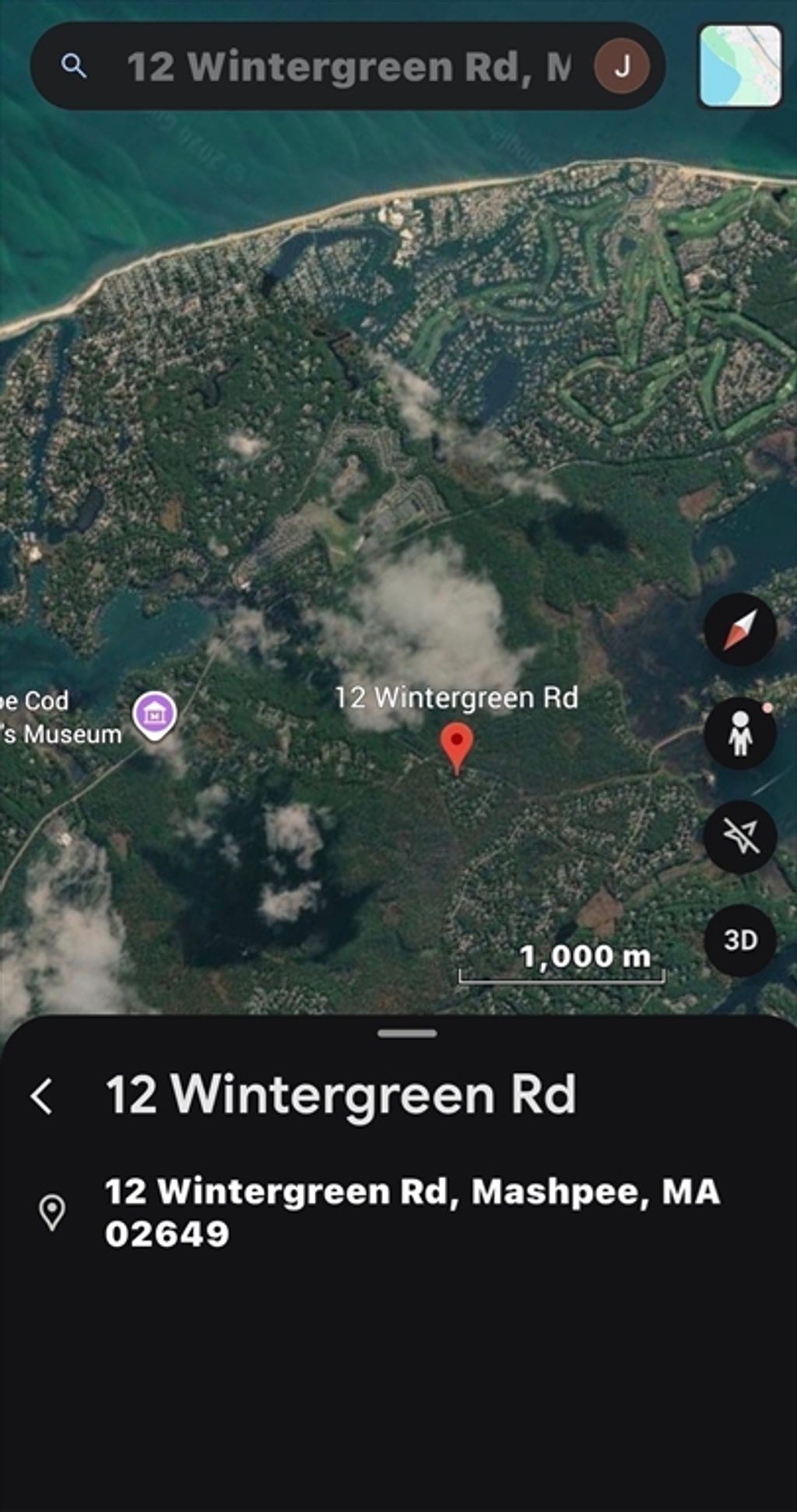Viewport: 797px width, 1512px height.
Task: Select the red 12 Wintergreen Rd pin
Action: click(x=457, y=746)
